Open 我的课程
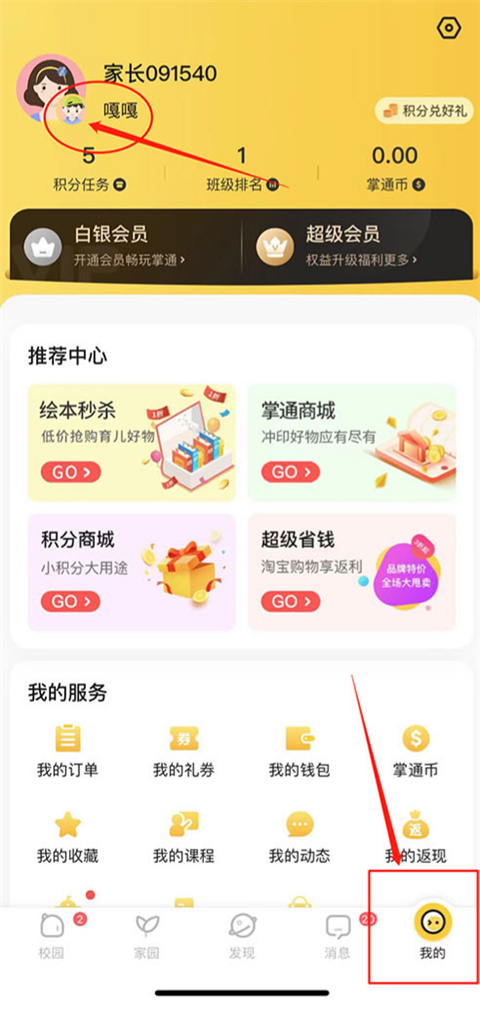Screen dimensions: 480x1020 (183, 837)
